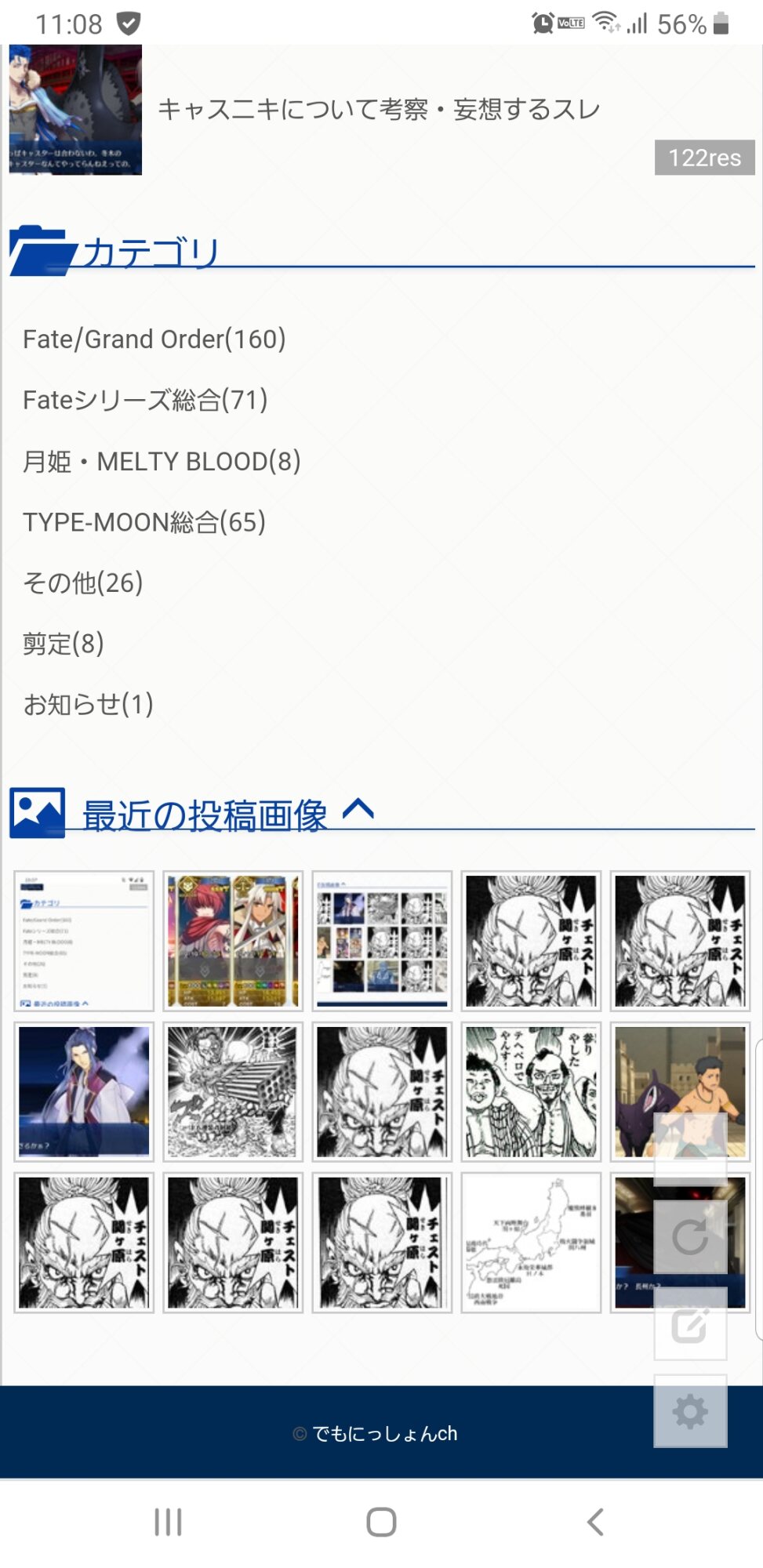Open 剪定 category
Image resolution: width=763 pixels, height=1568 pixels.
coord(64,644)
